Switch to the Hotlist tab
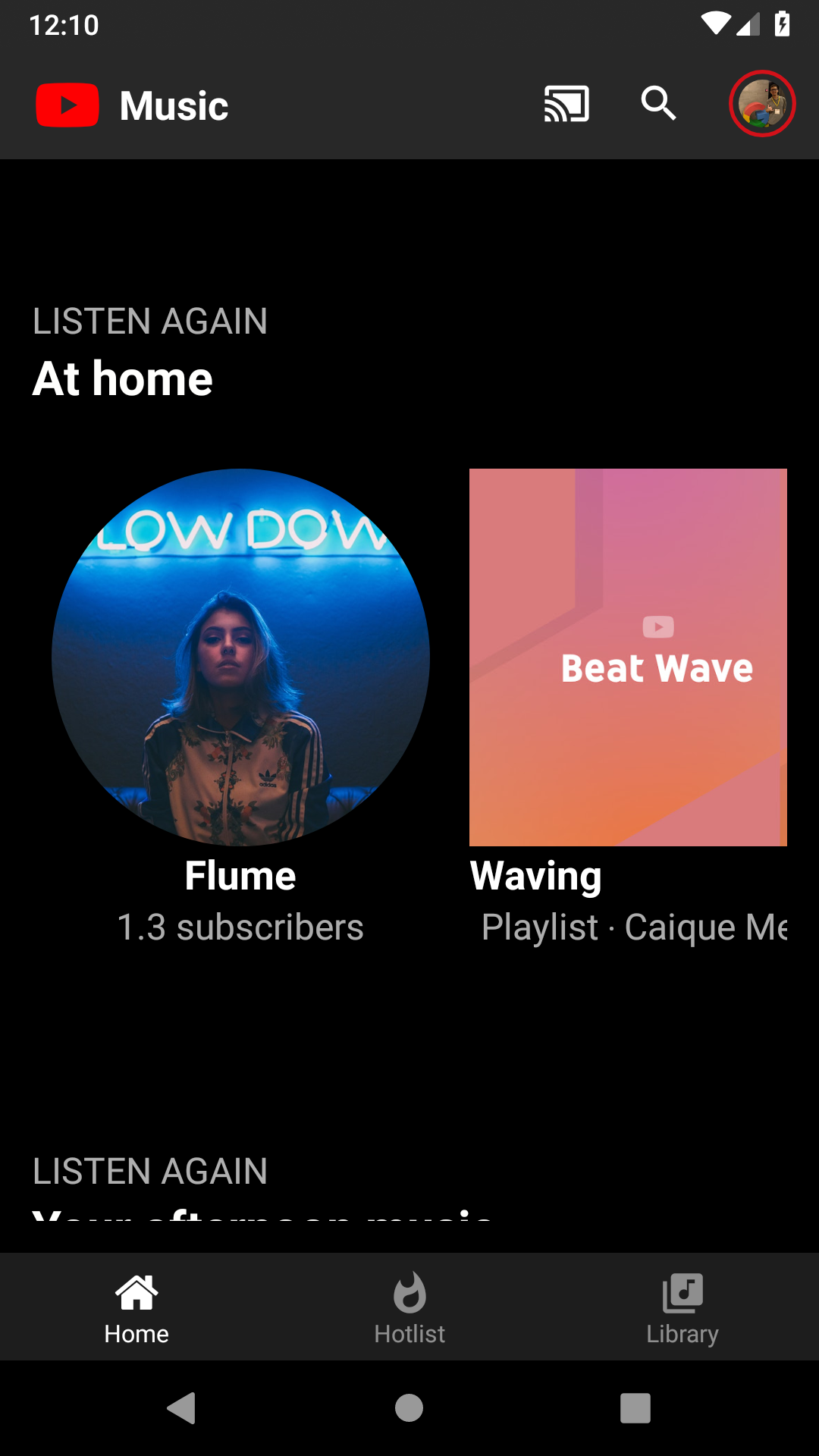 point(409,1307)
